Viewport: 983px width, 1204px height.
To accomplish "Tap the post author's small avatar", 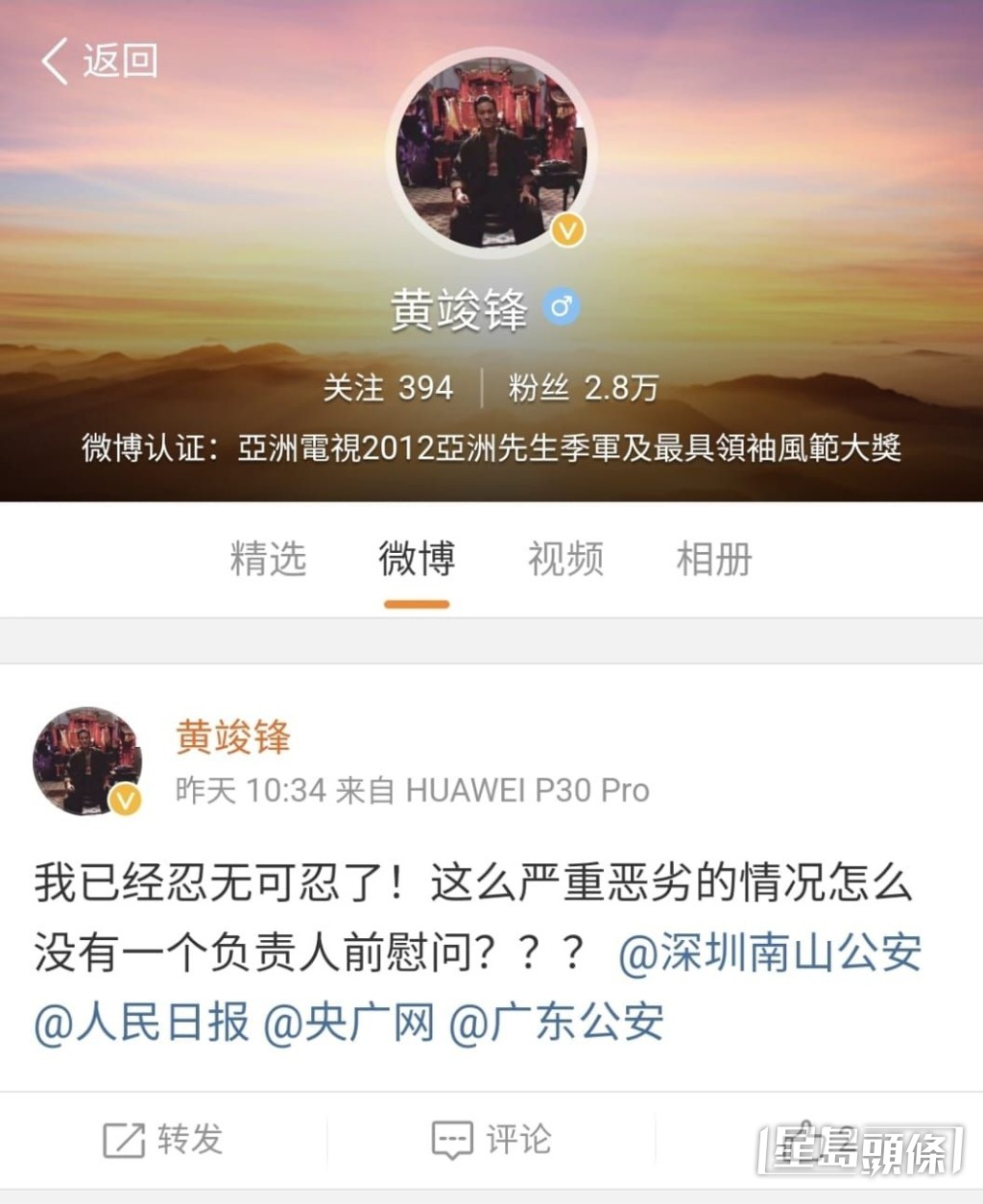I will (x=87, y=761).
